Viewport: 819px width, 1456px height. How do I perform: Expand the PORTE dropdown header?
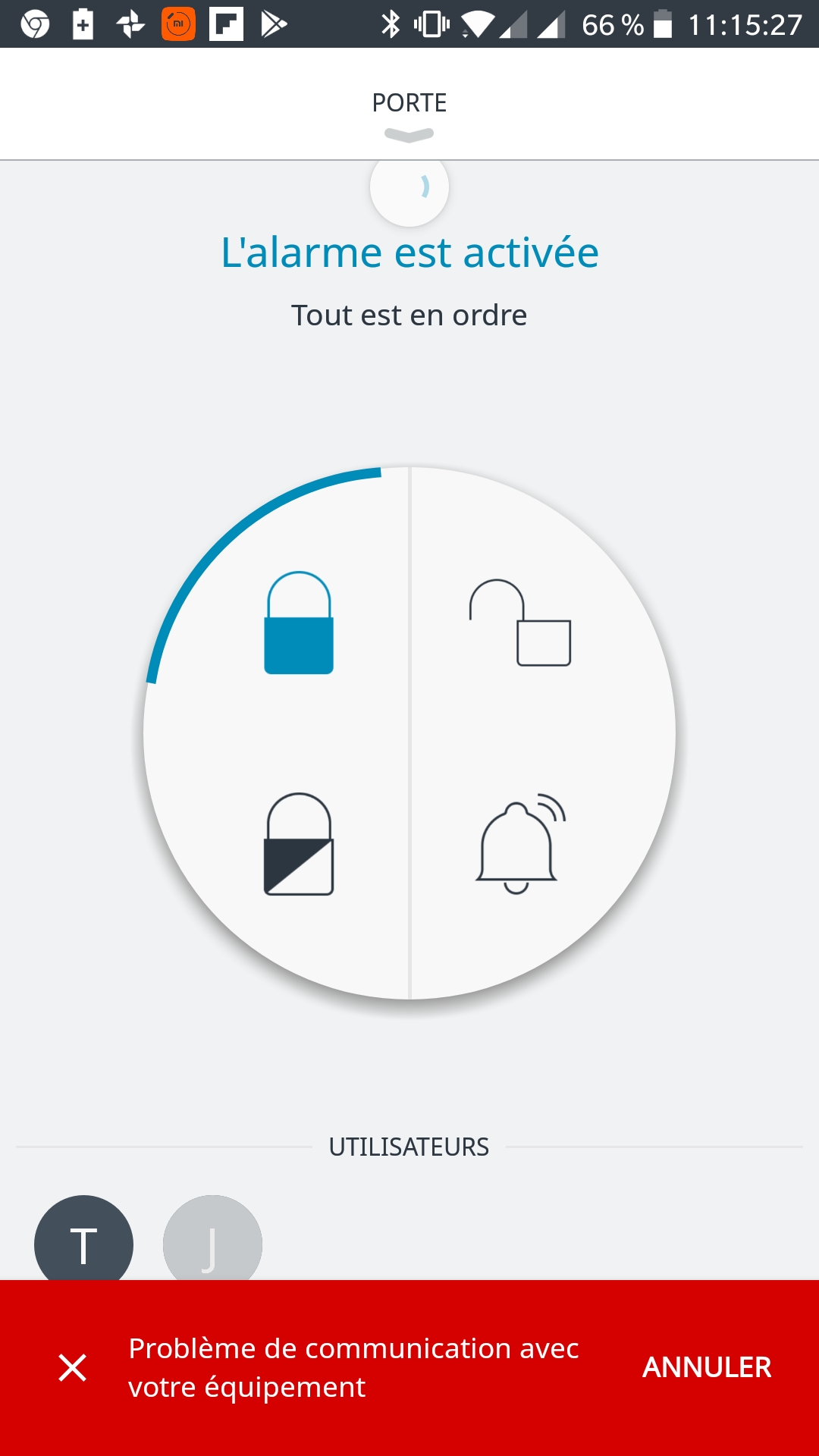coord(409,112)
